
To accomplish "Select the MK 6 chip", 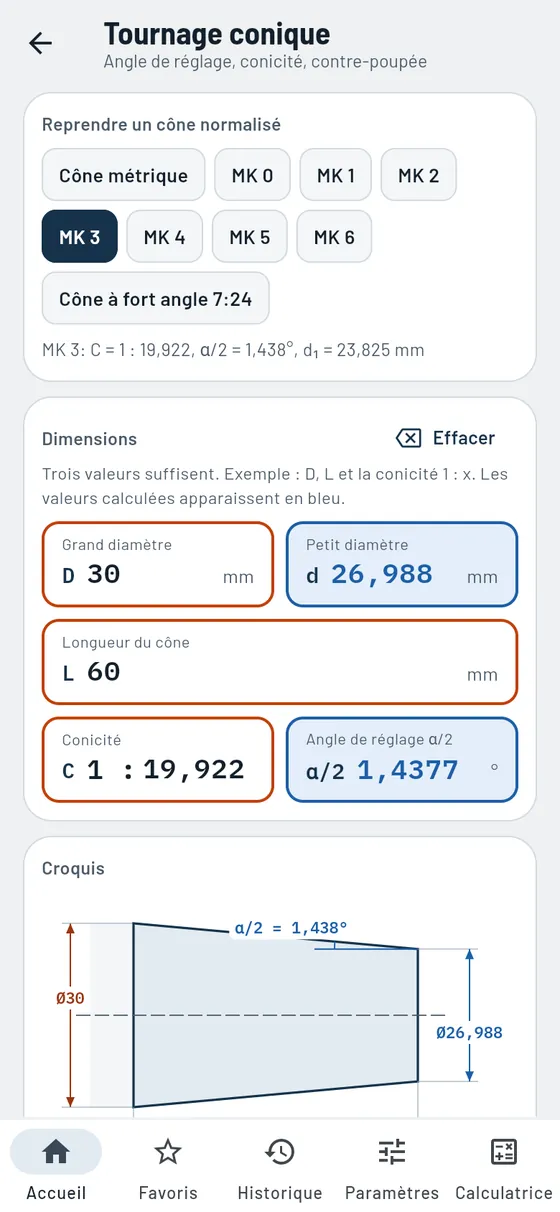I will [x=334, y=237].
